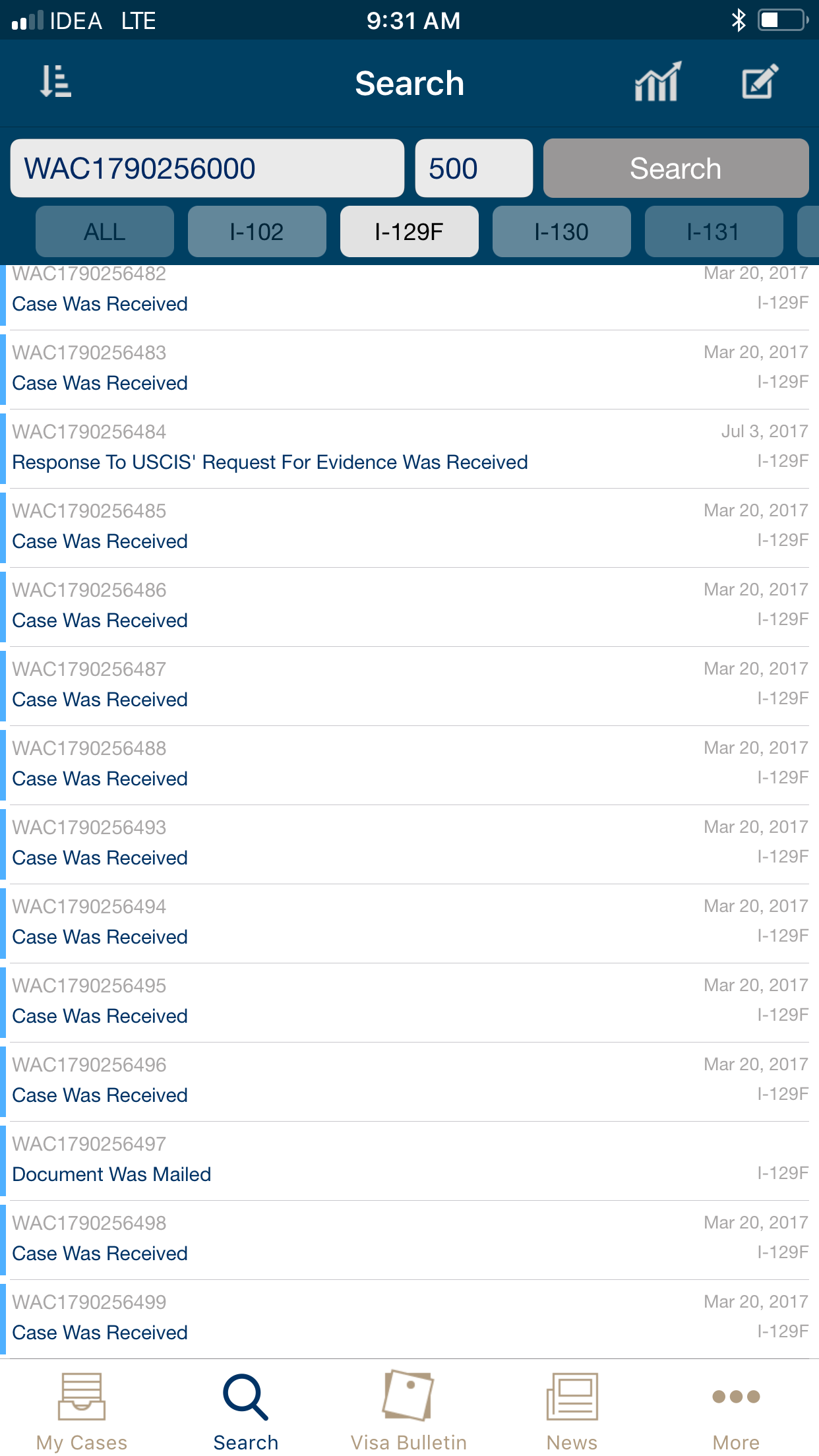Select the ALL filter chip
The image size is (819, 1456).
coord(105,231)
